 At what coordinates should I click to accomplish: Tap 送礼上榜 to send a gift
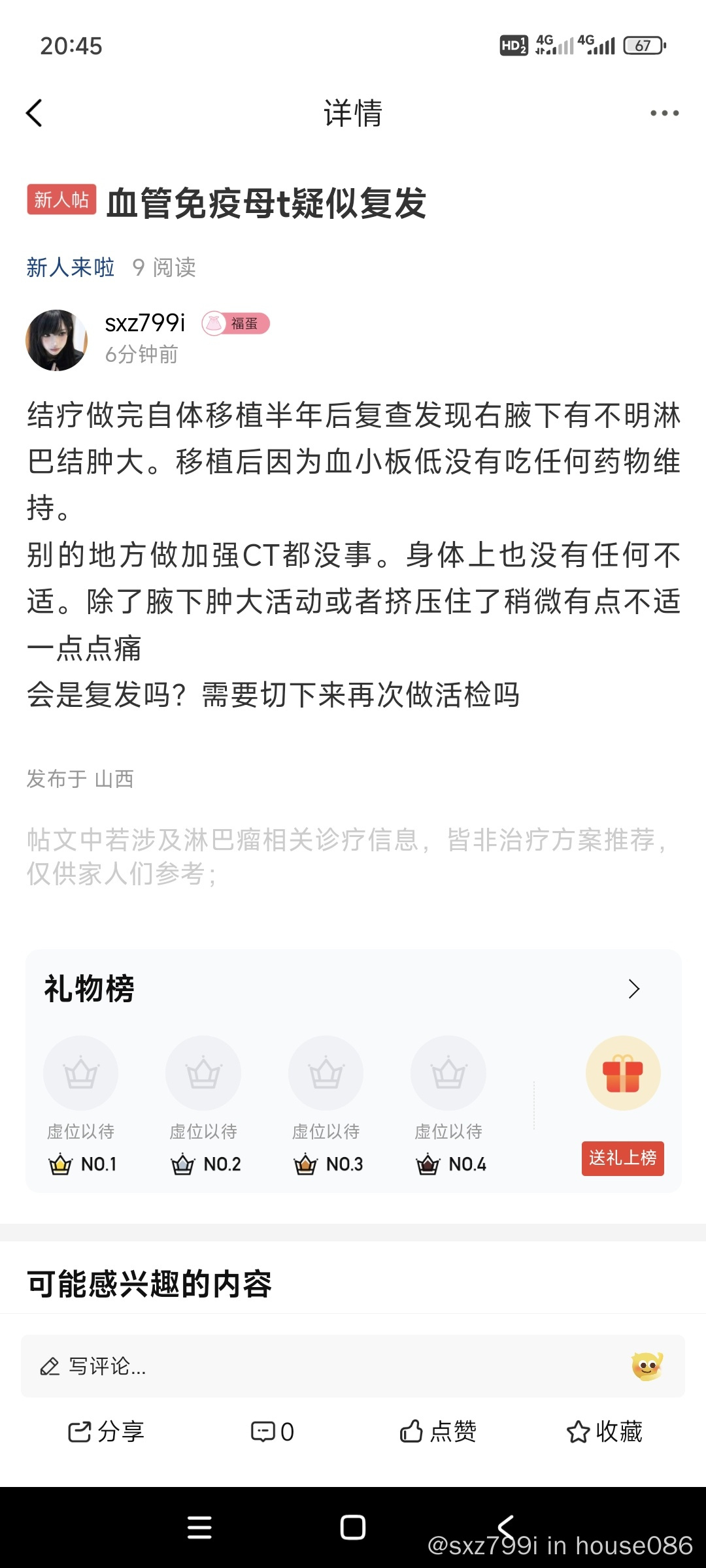(622, 1158)
